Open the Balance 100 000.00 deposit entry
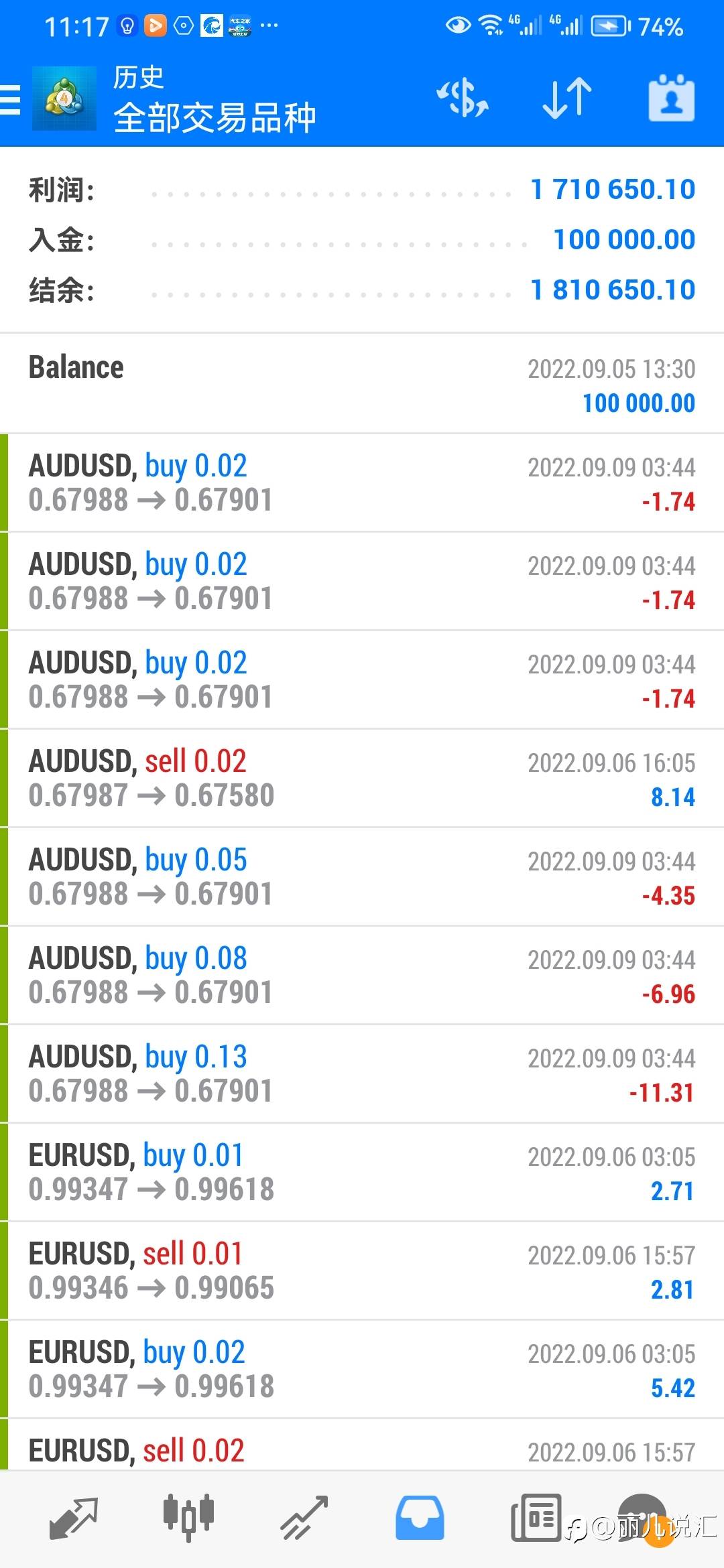Image resolution: width=724 pixels, height=1568 pixels. point(362,385)
